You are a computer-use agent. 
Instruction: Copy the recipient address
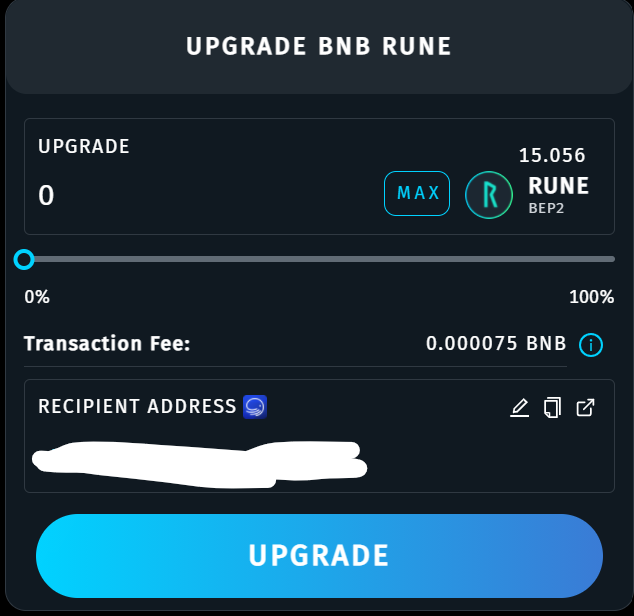552,408
